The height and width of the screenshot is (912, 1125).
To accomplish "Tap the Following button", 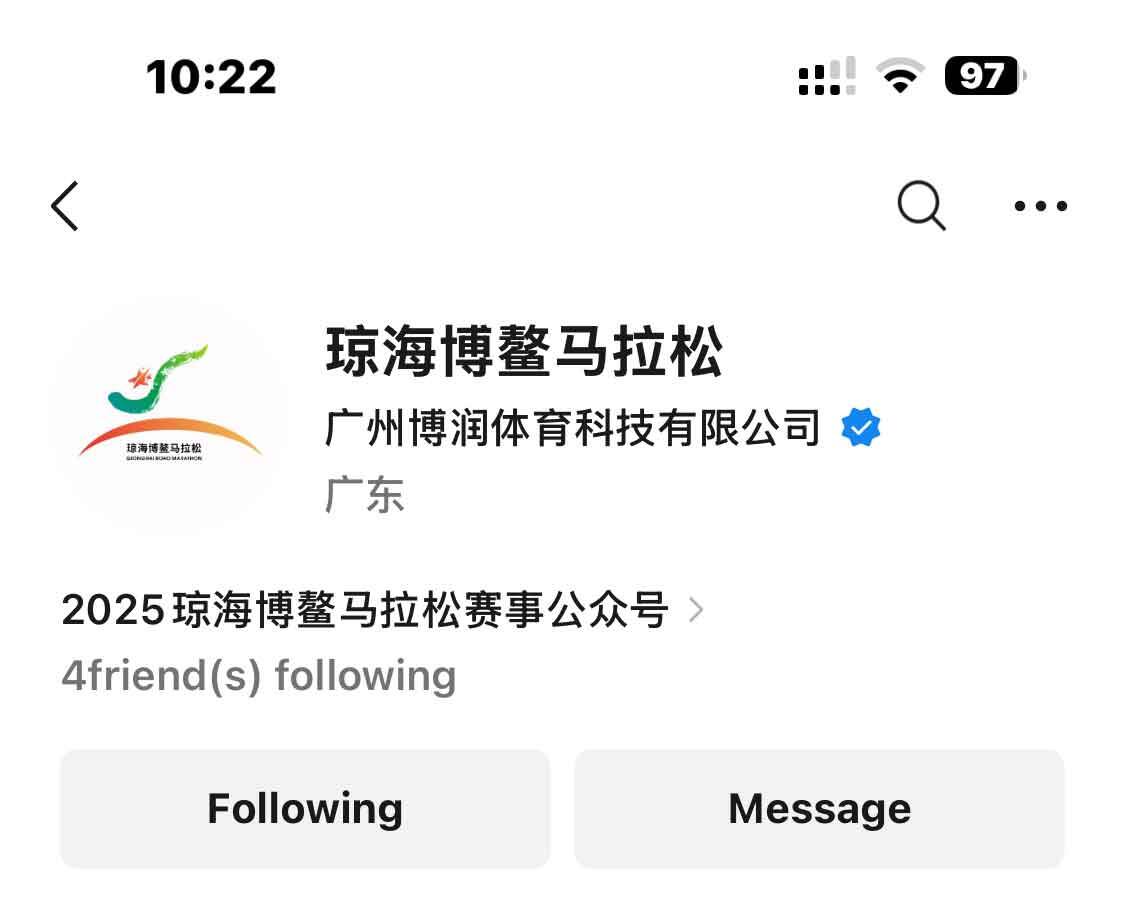I will point(305,808).
